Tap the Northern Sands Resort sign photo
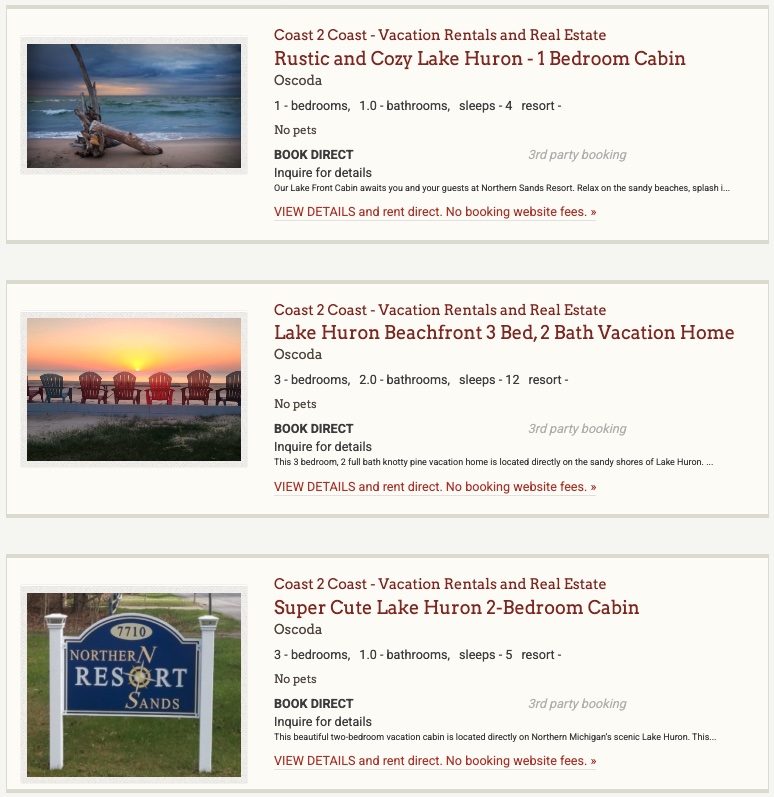Screen dimensions: 774x797 134,684
